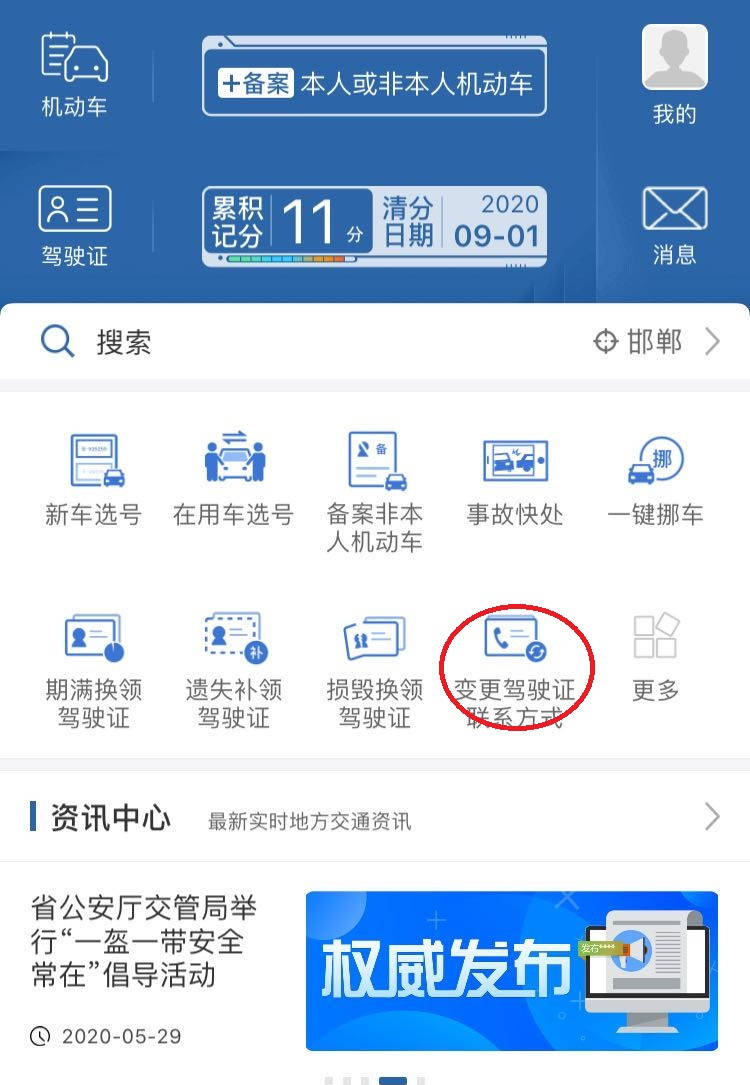Open 我的 profile page
The height and width of the screenshot is (1085, 750).
click(674, 75)
